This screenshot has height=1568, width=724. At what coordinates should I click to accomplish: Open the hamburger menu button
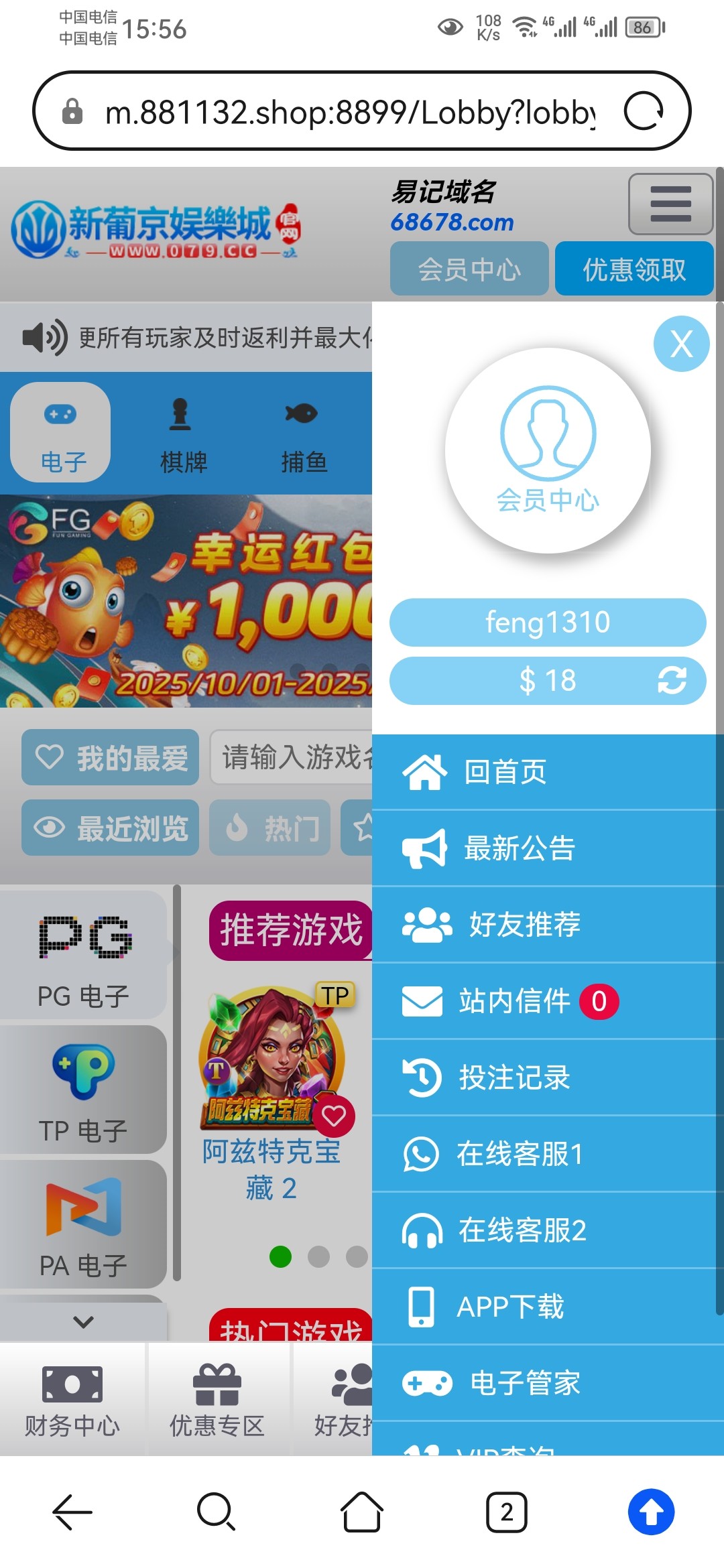click(670, 204)
